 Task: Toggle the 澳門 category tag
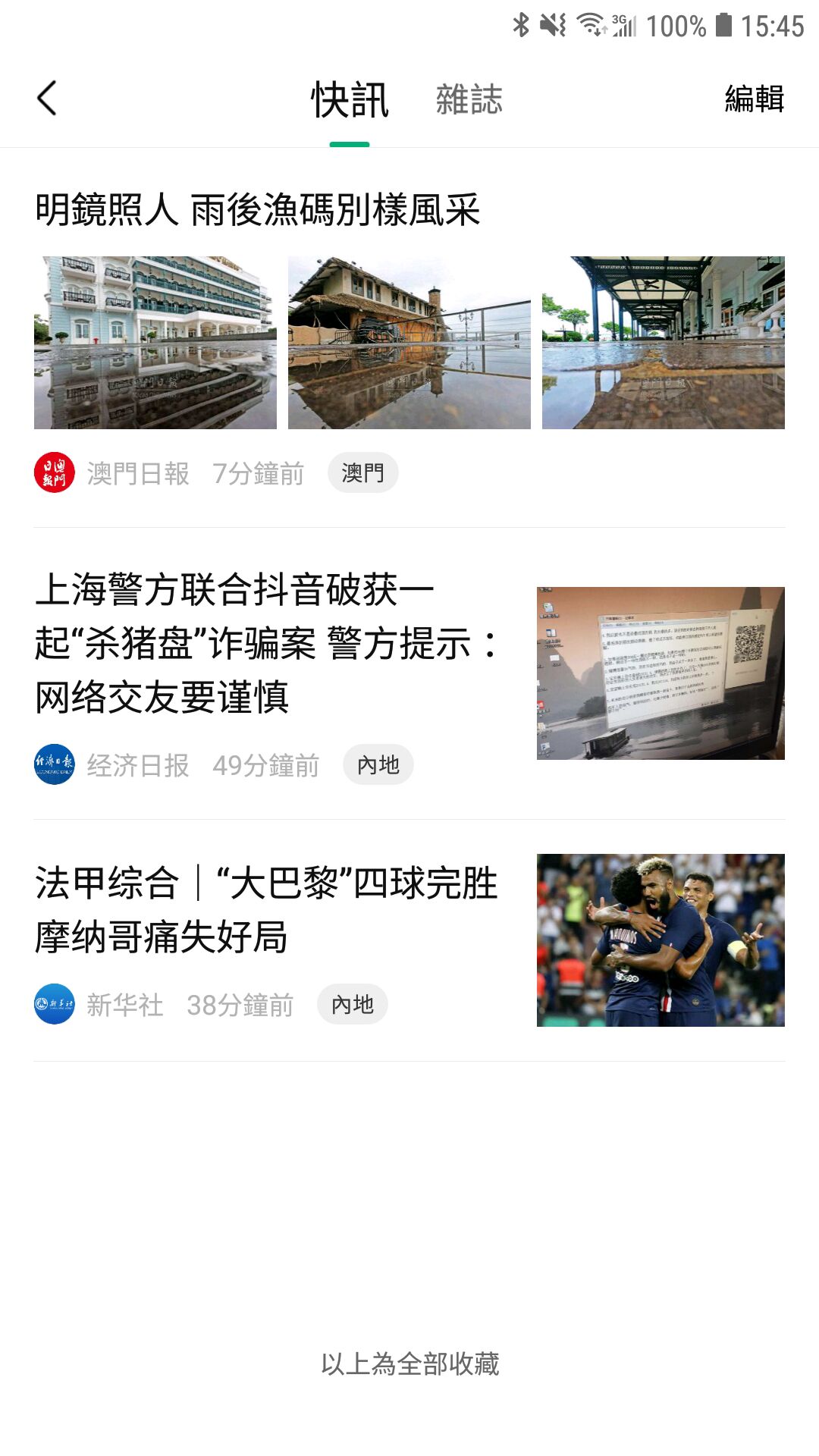coord(364,472)
